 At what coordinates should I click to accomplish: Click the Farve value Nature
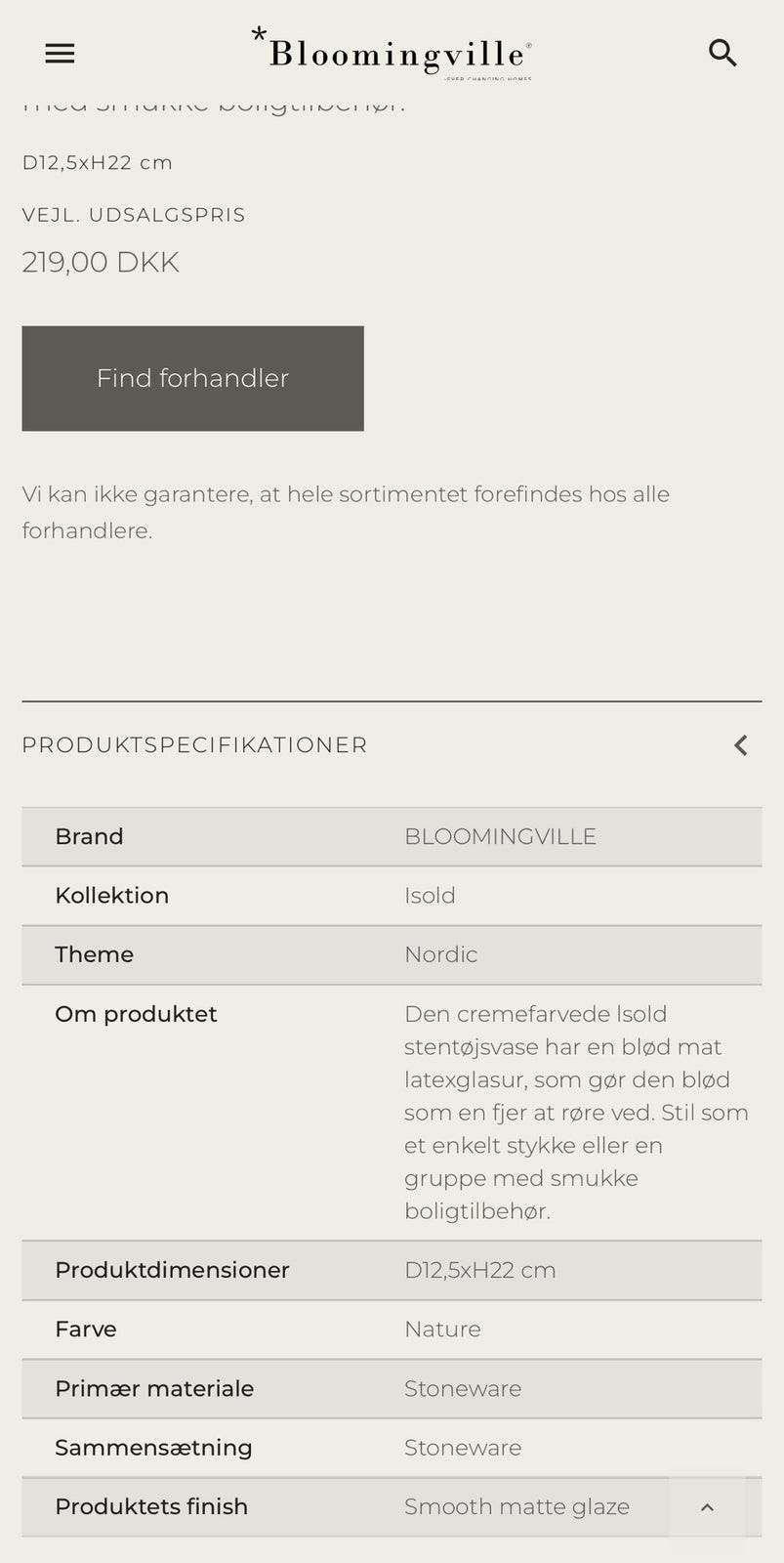(442, 1329)
